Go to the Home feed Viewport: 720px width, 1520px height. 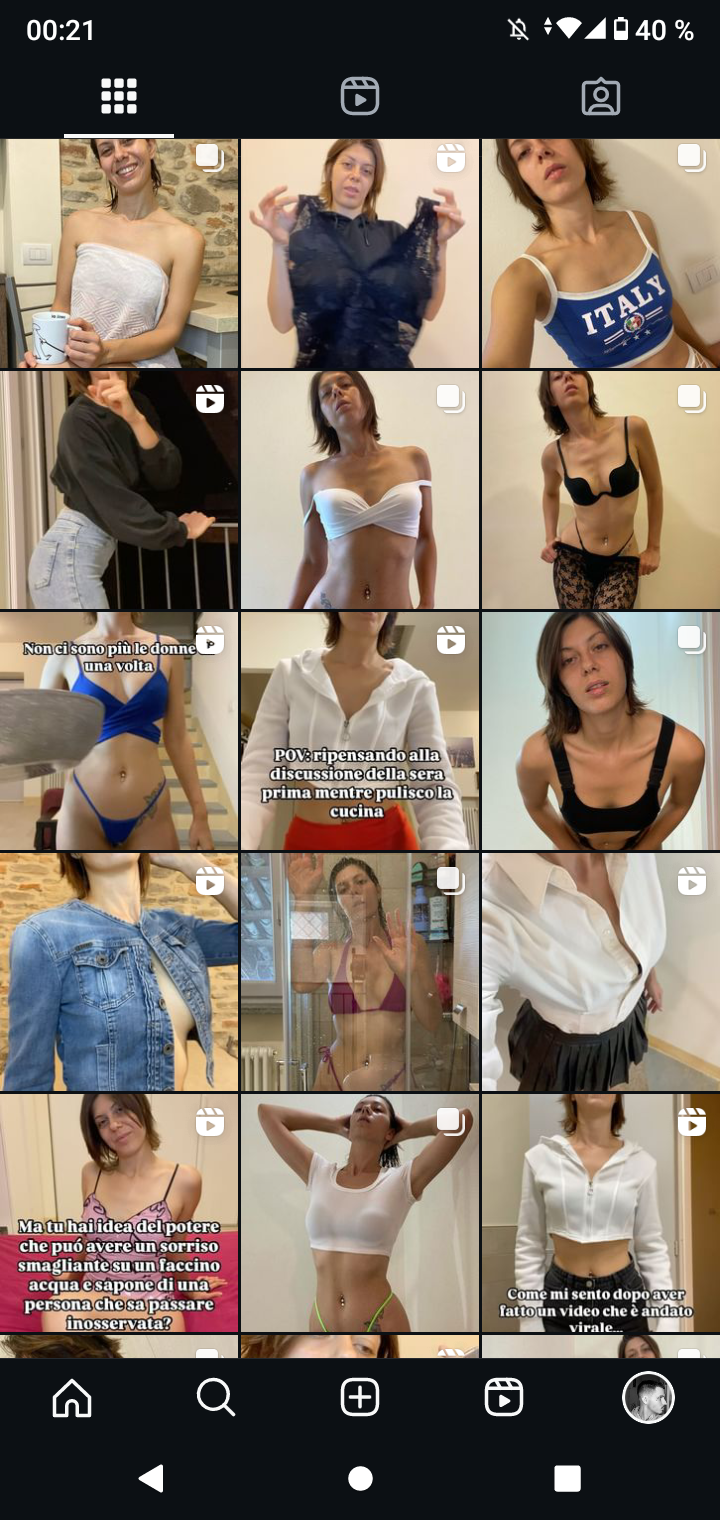click(x=72, y=1397)
